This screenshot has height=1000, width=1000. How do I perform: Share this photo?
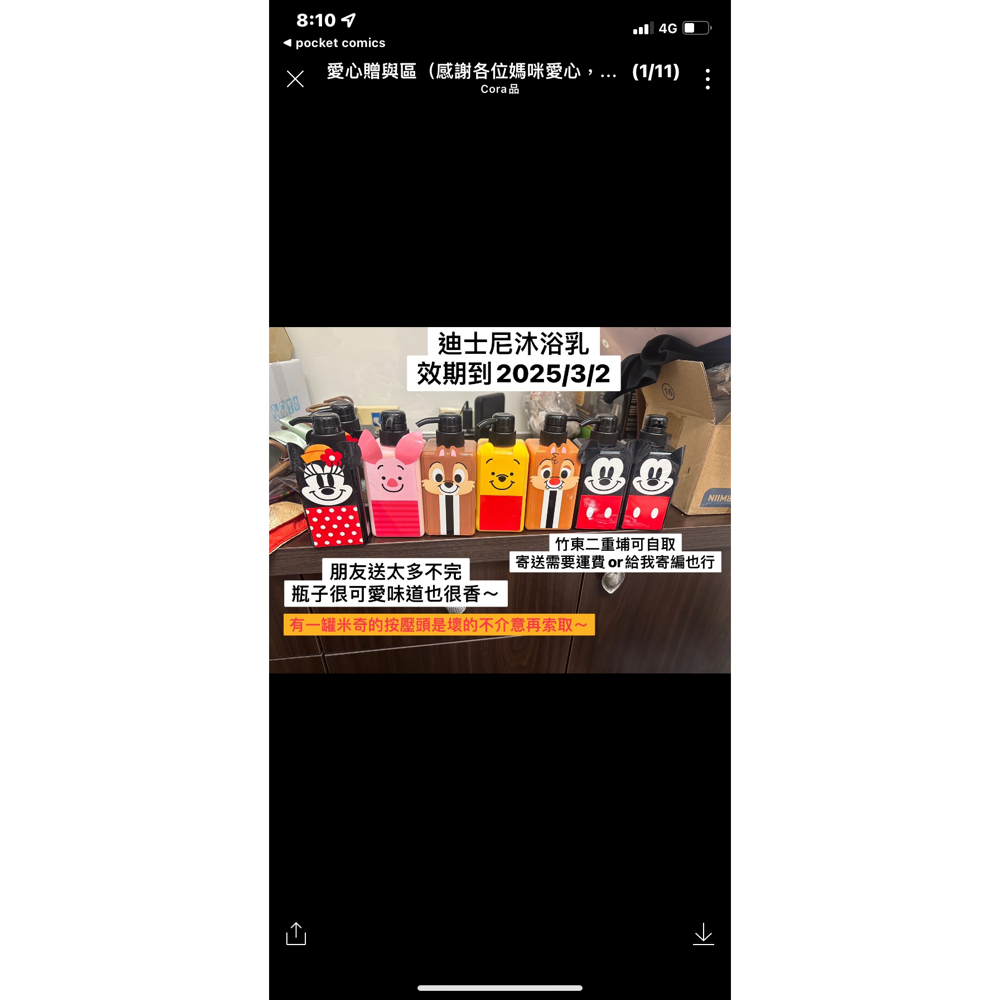296,934
